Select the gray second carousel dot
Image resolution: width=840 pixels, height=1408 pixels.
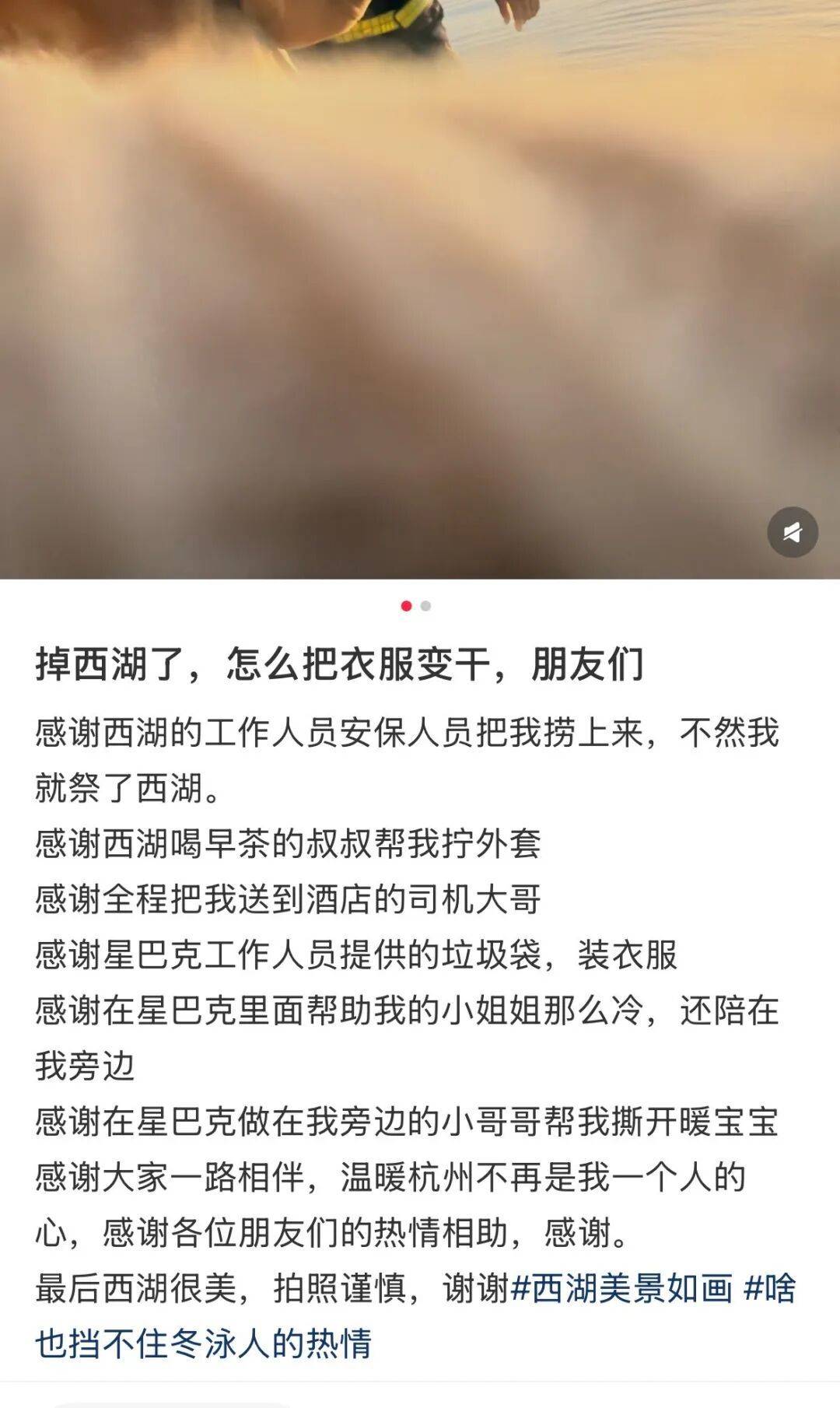click(x=425, y=604)
